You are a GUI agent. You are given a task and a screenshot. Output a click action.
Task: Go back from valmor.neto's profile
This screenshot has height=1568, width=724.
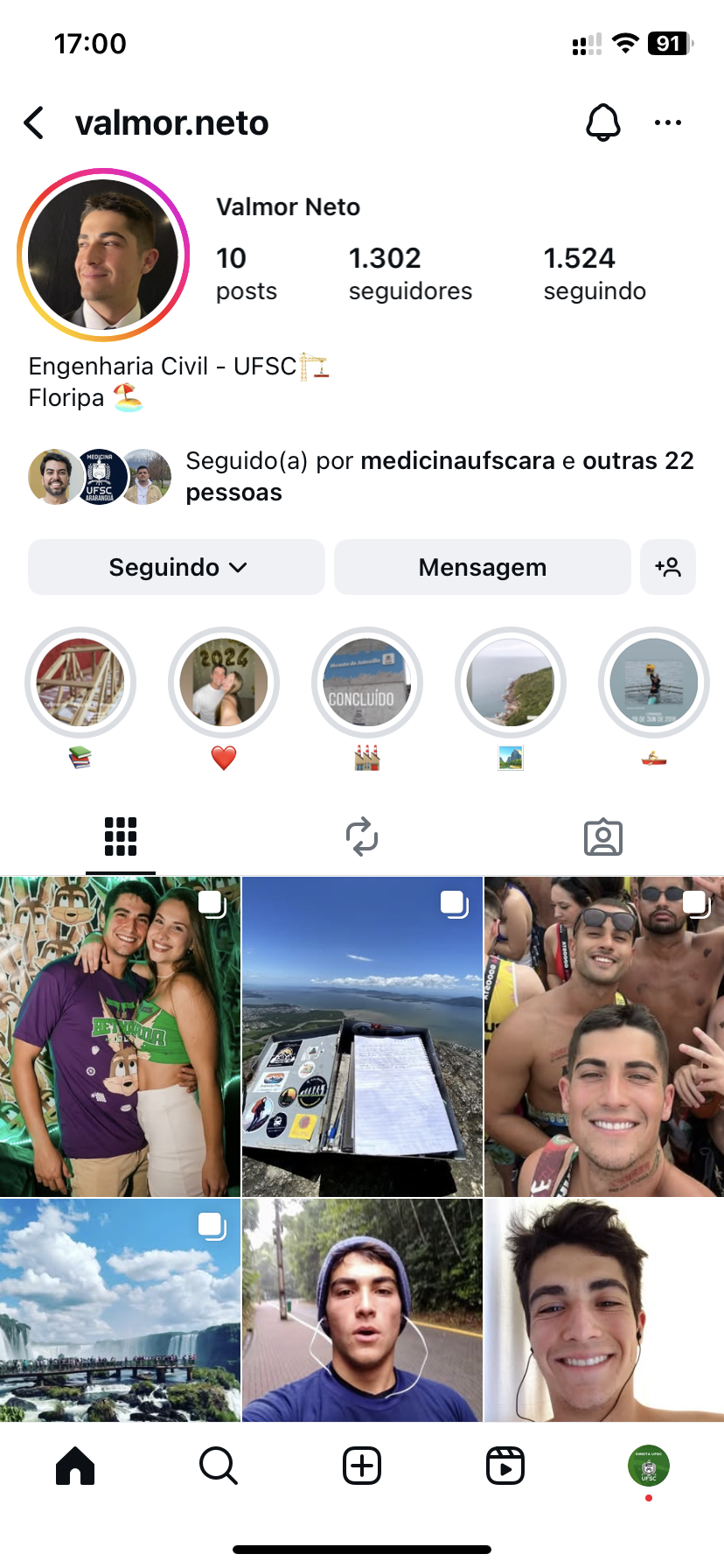point(34,123)
